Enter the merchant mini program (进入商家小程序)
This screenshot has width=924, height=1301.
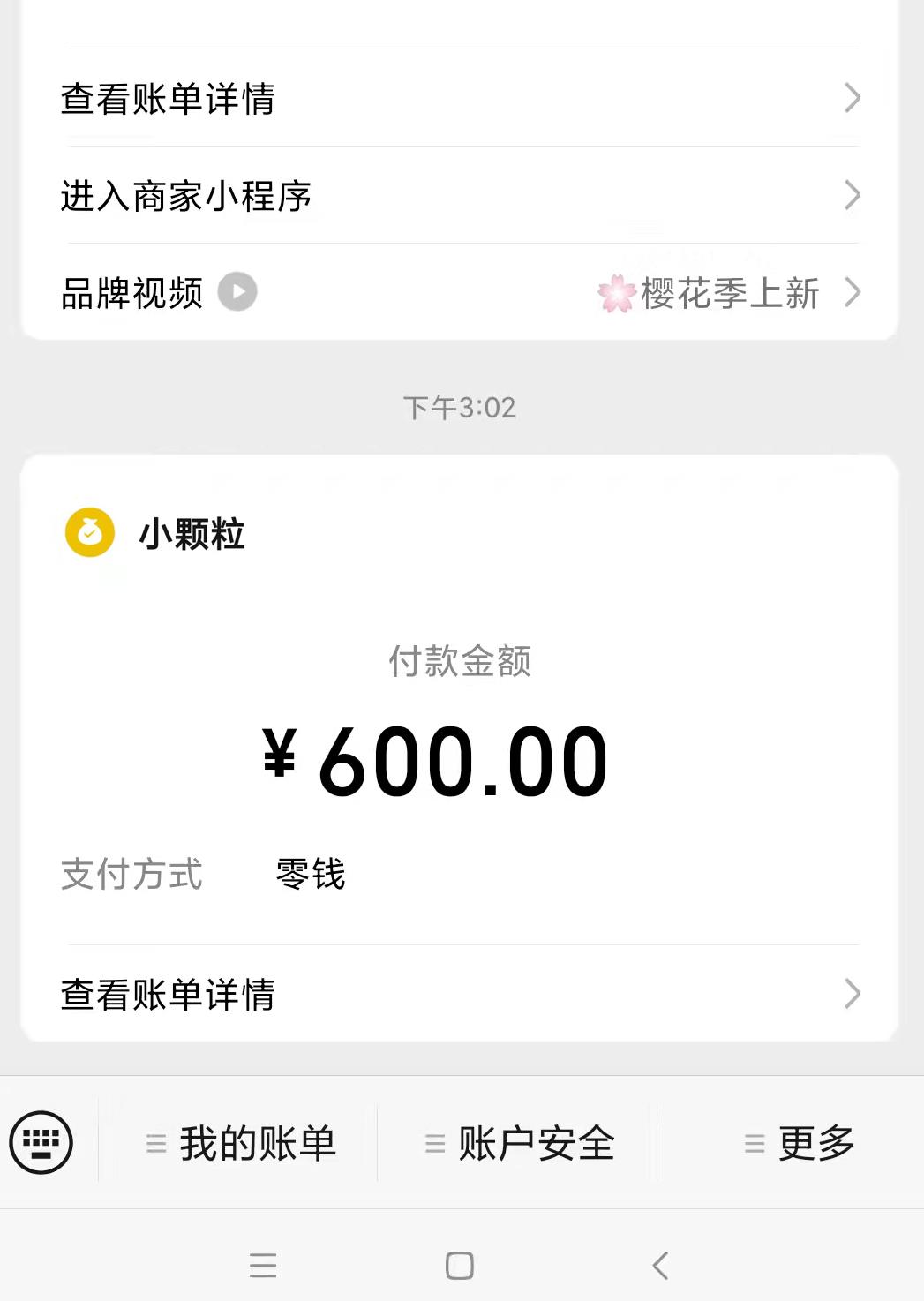coord(459,195)
